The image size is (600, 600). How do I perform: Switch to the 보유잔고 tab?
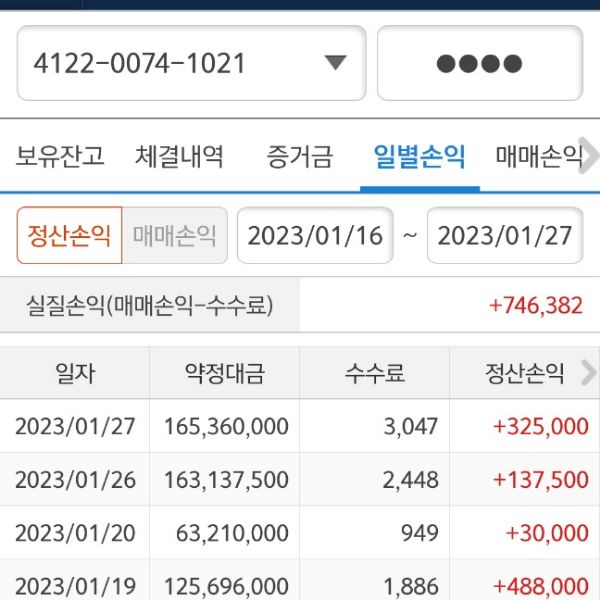(x=60, y=157)
